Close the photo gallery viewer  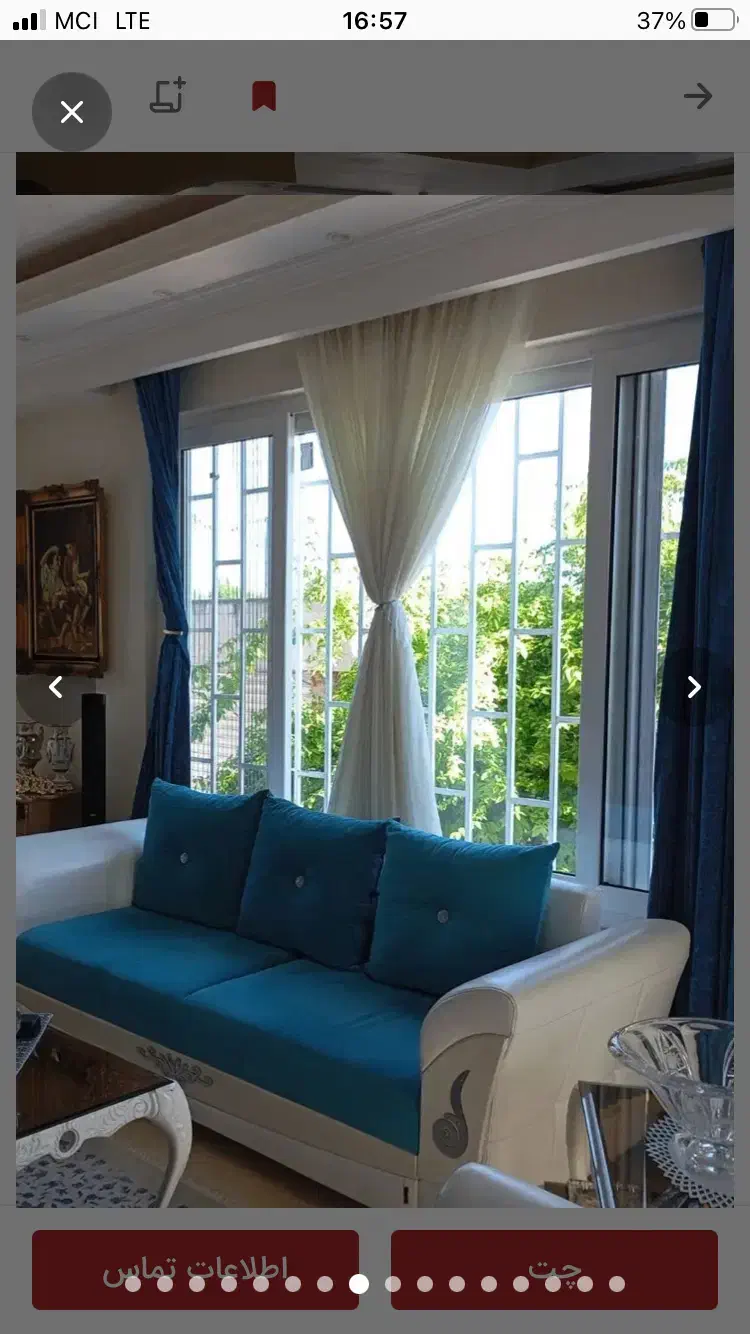pyautogui.click(x=72, y=112)
